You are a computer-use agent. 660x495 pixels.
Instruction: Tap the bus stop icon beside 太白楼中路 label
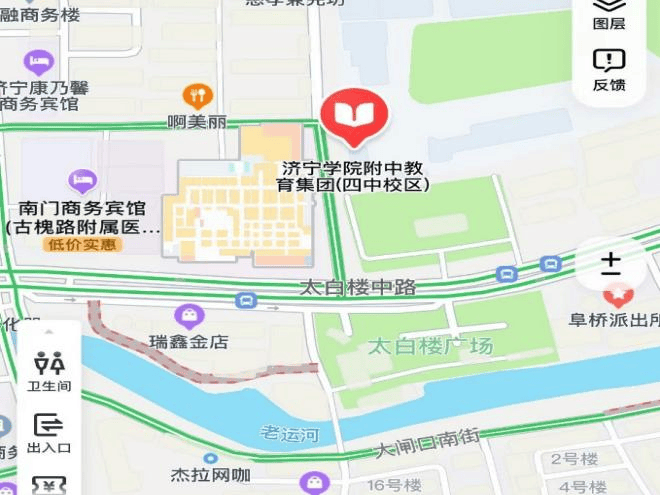click(x=246, y=300)
